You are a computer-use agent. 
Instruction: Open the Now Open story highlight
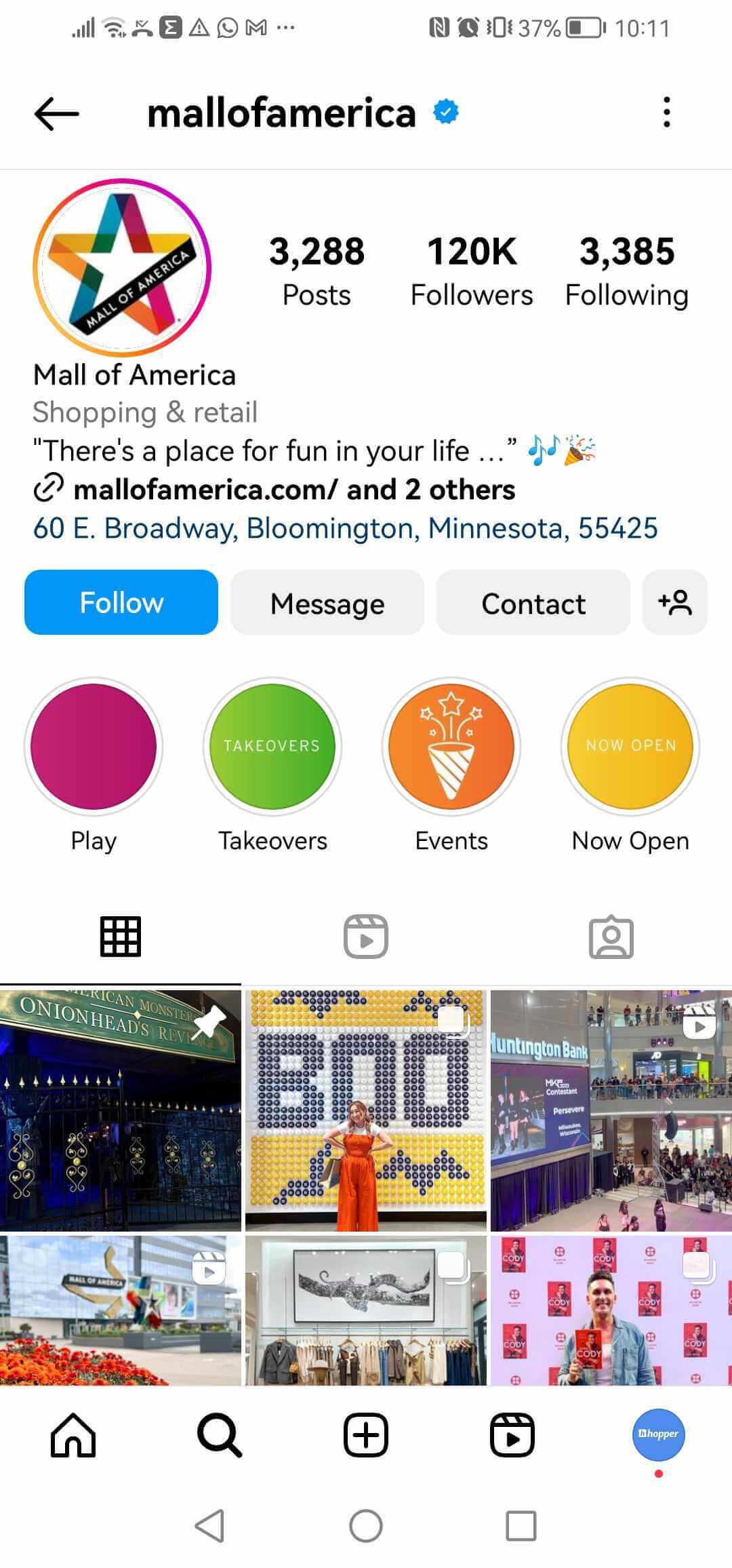coord(630,746)
